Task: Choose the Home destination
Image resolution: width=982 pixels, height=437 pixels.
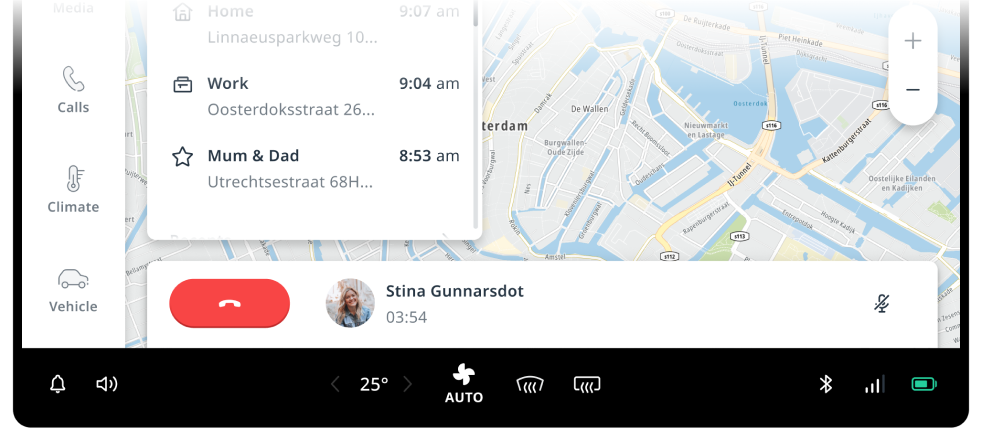Action: (x=315, y=24)
